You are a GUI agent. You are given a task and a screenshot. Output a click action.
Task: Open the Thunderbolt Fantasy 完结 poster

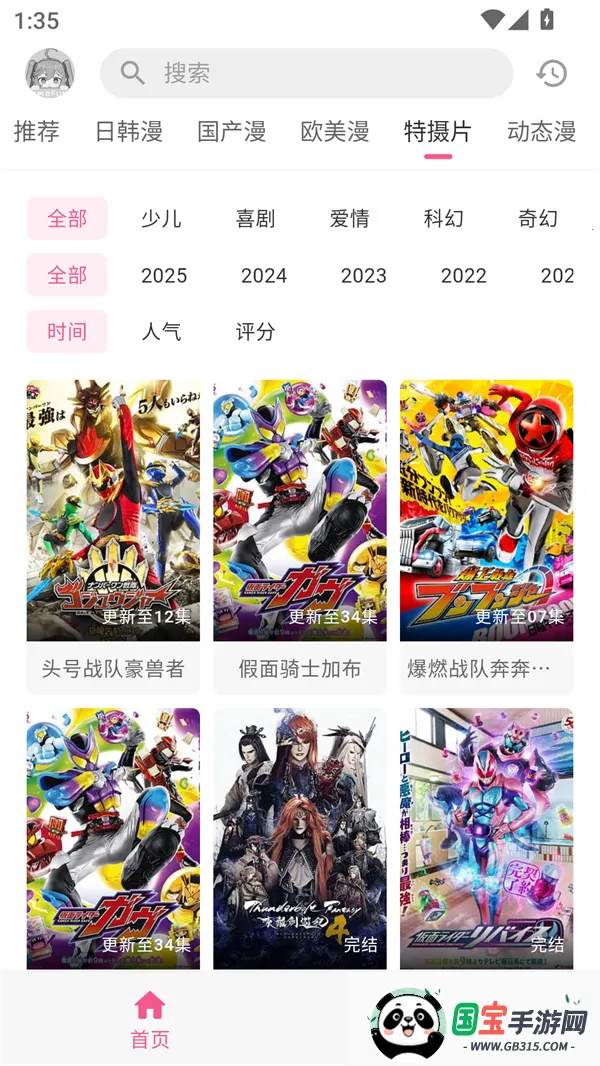(300, 838)
